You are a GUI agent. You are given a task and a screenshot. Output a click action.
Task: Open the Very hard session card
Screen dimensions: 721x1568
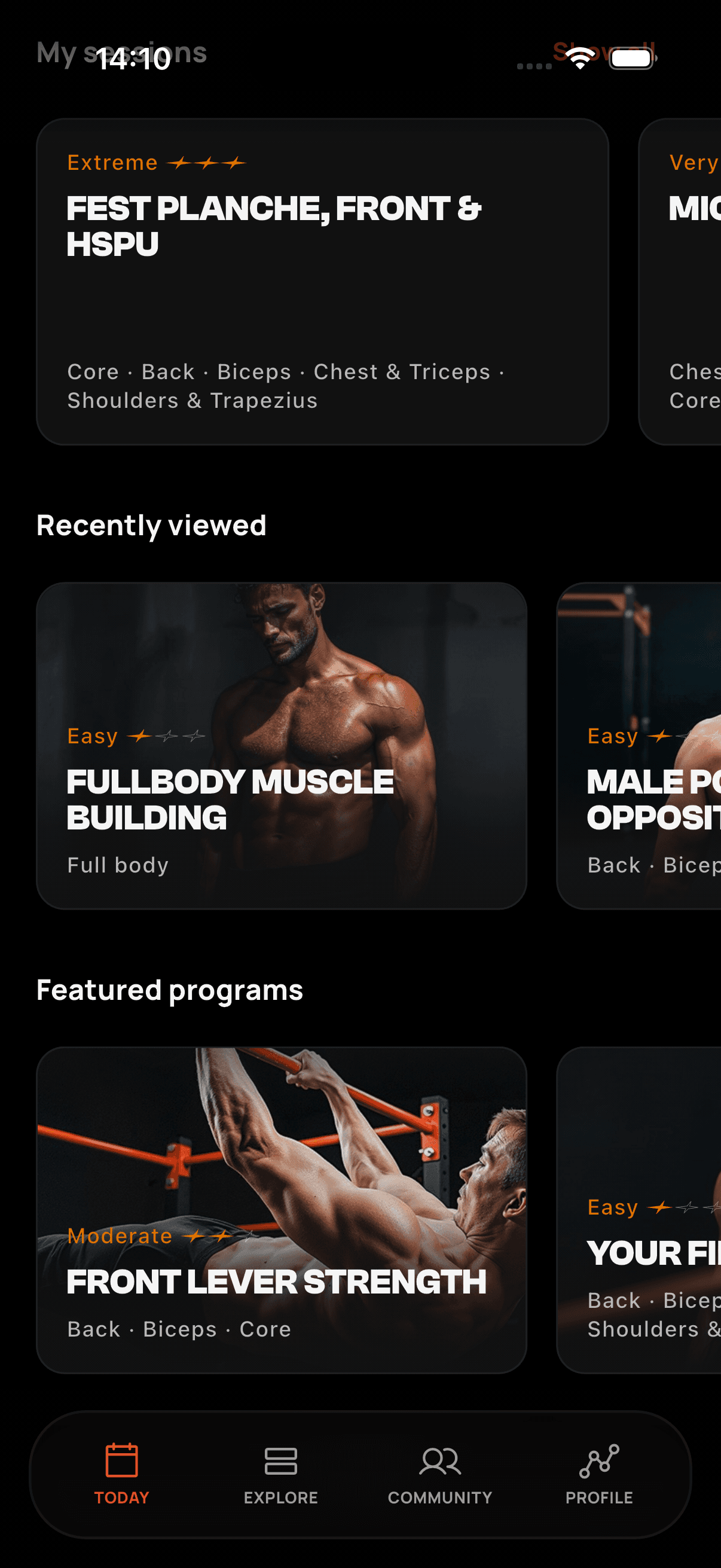(x=680, y=281)
